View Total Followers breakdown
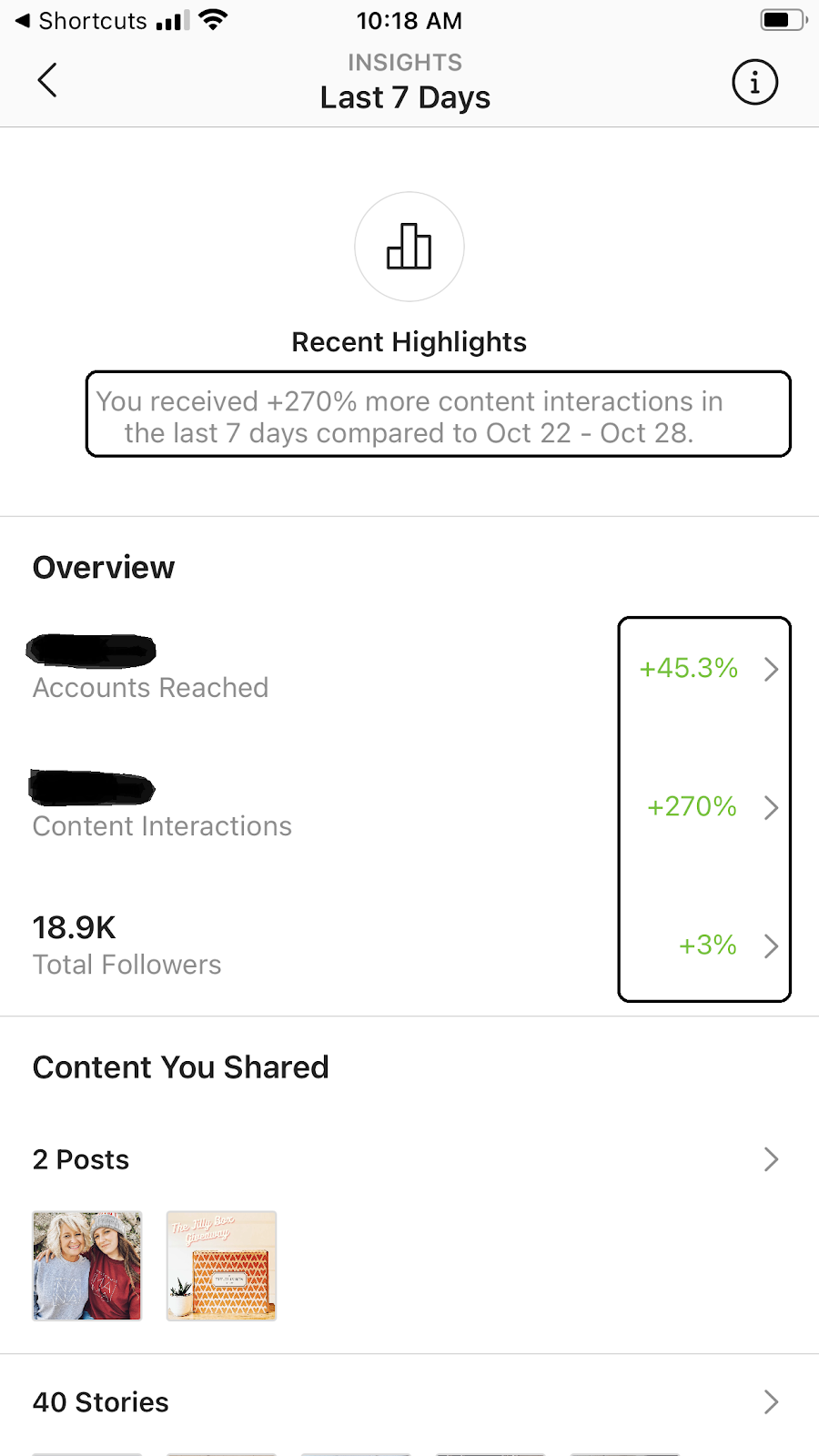The image size is (819, 1456). pyautogui.click(x=409, y=945)
